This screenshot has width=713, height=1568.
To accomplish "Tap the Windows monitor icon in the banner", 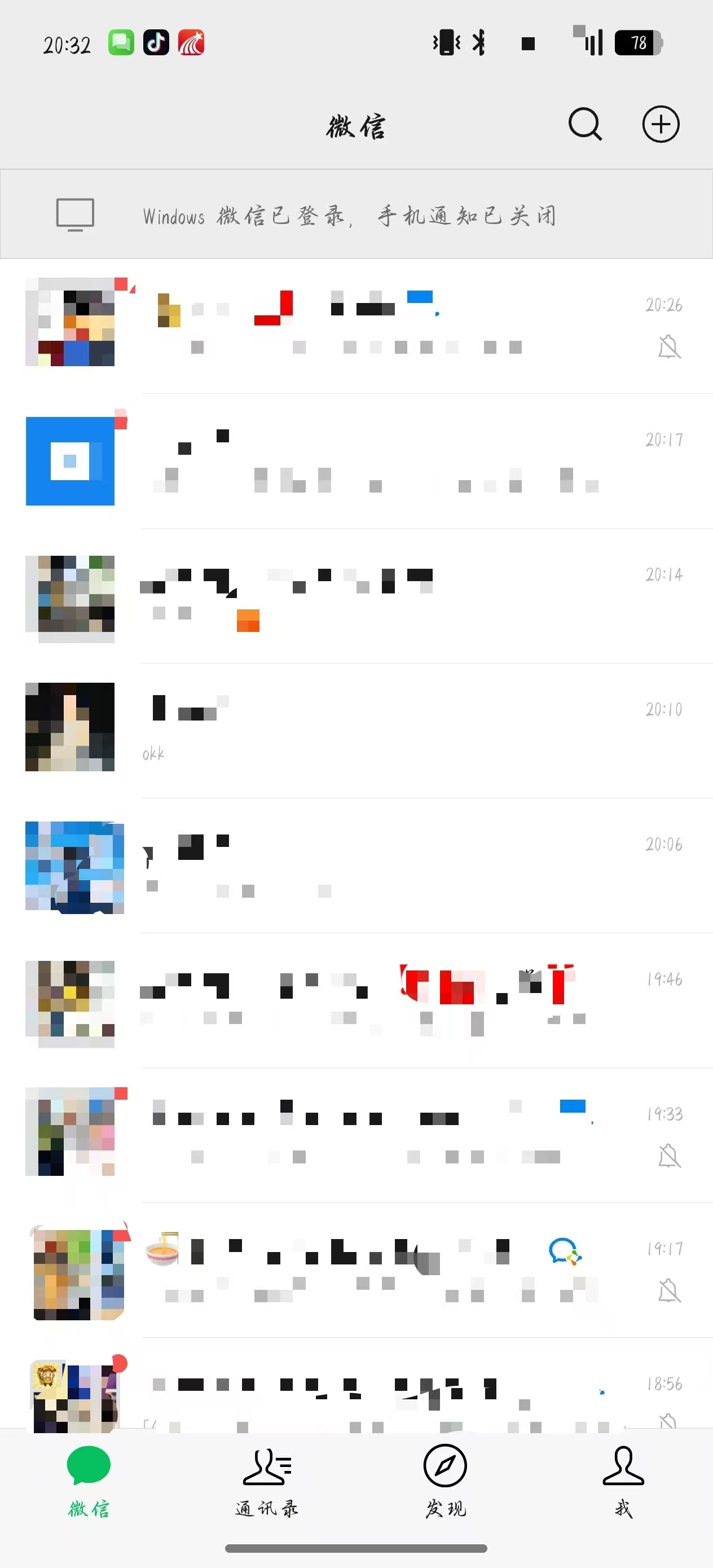I will tap(73, 214).
